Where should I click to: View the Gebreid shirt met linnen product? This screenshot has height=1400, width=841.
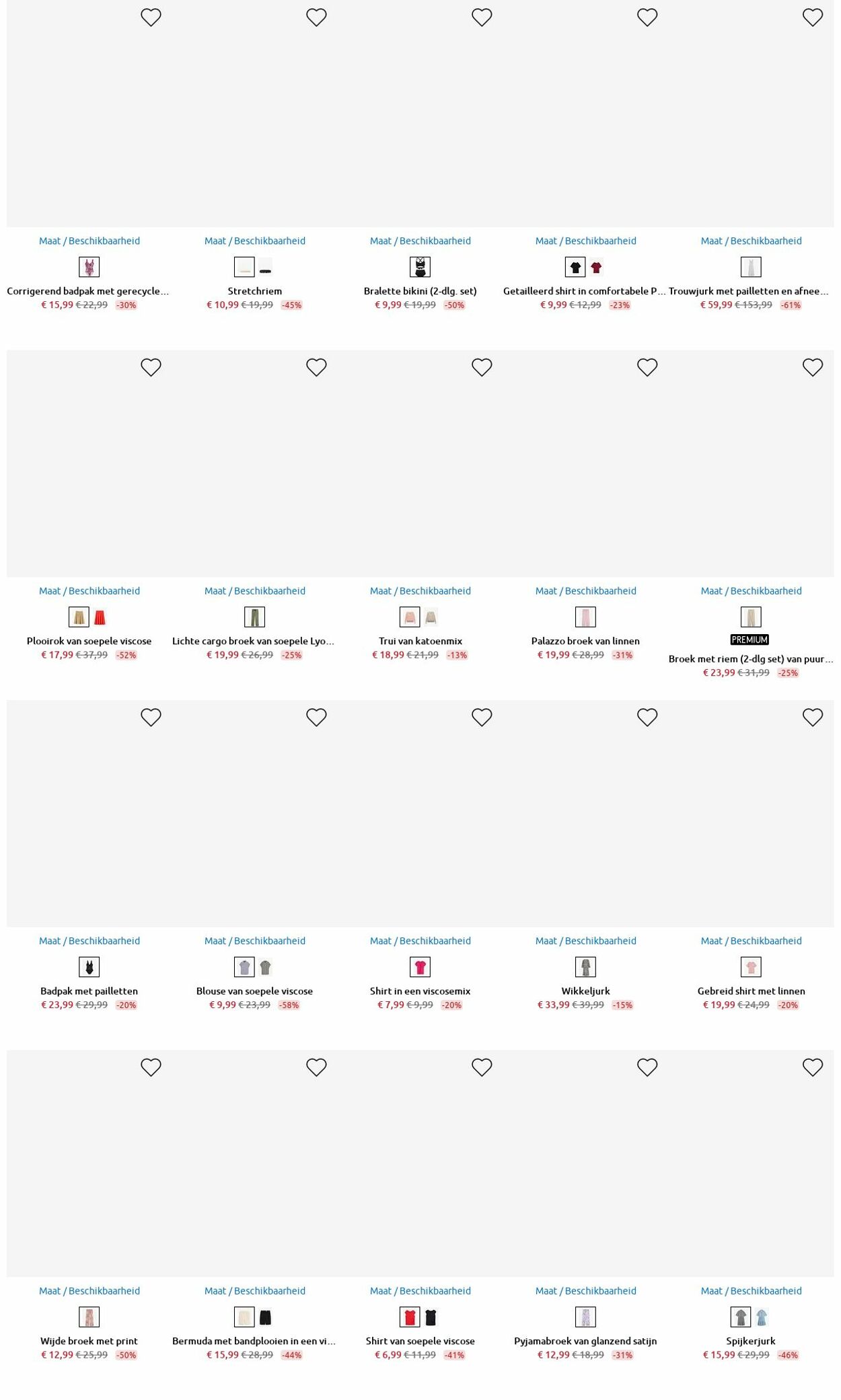[x=752, y=991]
